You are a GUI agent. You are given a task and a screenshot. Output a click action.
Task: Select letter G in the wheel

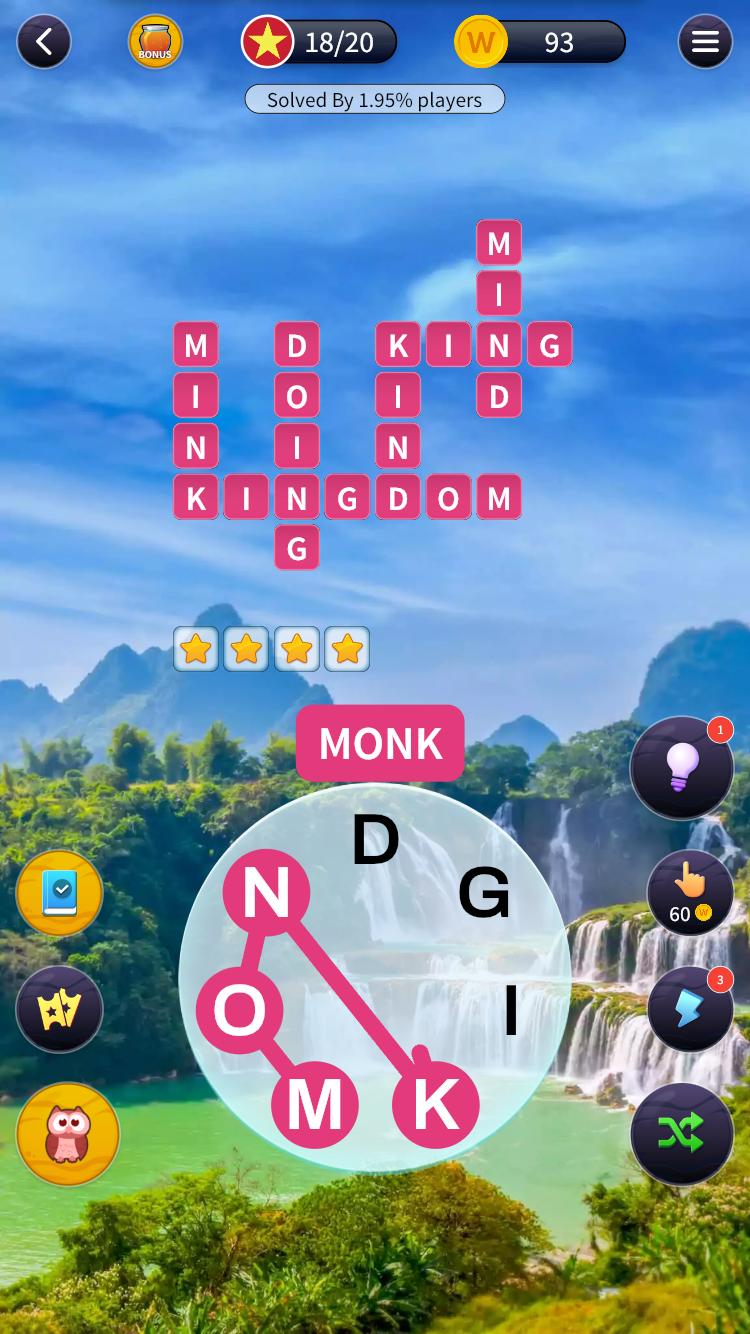click(x=484, y=893)
